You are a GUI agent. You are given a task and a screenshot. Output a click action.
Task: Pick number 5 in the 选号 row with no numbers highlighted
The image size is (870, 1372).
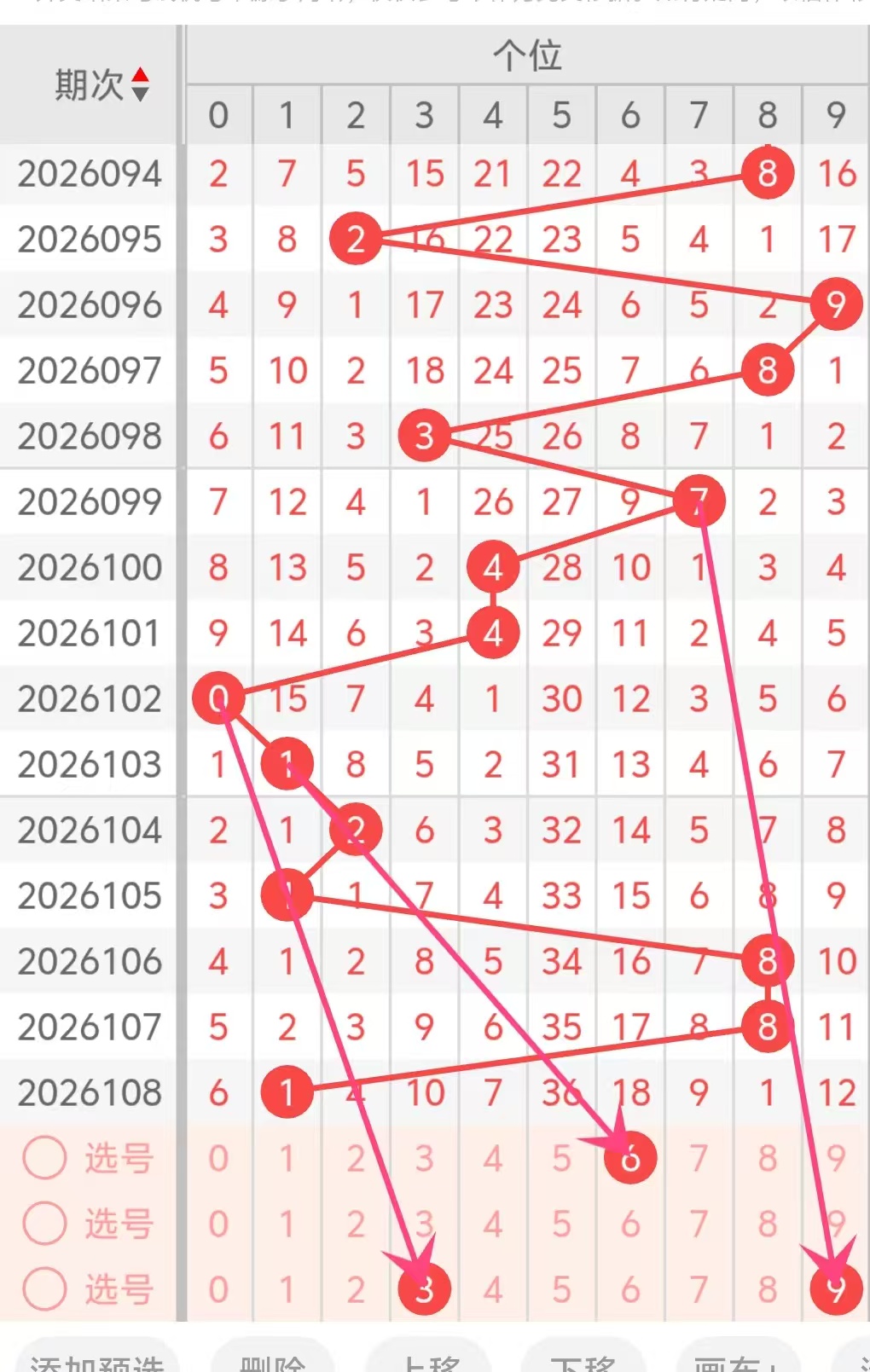pyautogui.click(x=560, y=1223)
